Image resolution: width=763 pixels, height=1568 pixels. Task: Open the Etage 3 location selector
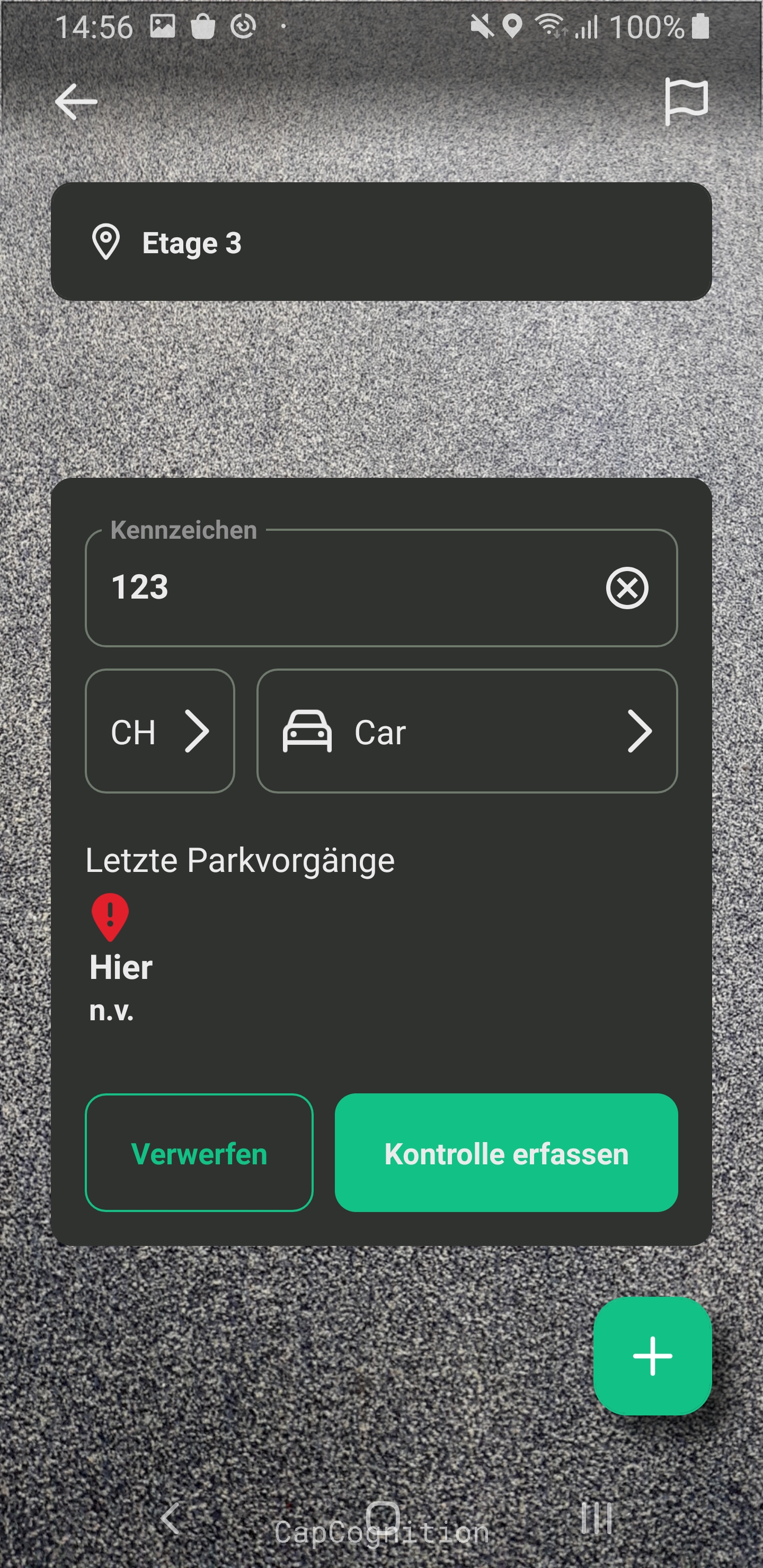381,242
